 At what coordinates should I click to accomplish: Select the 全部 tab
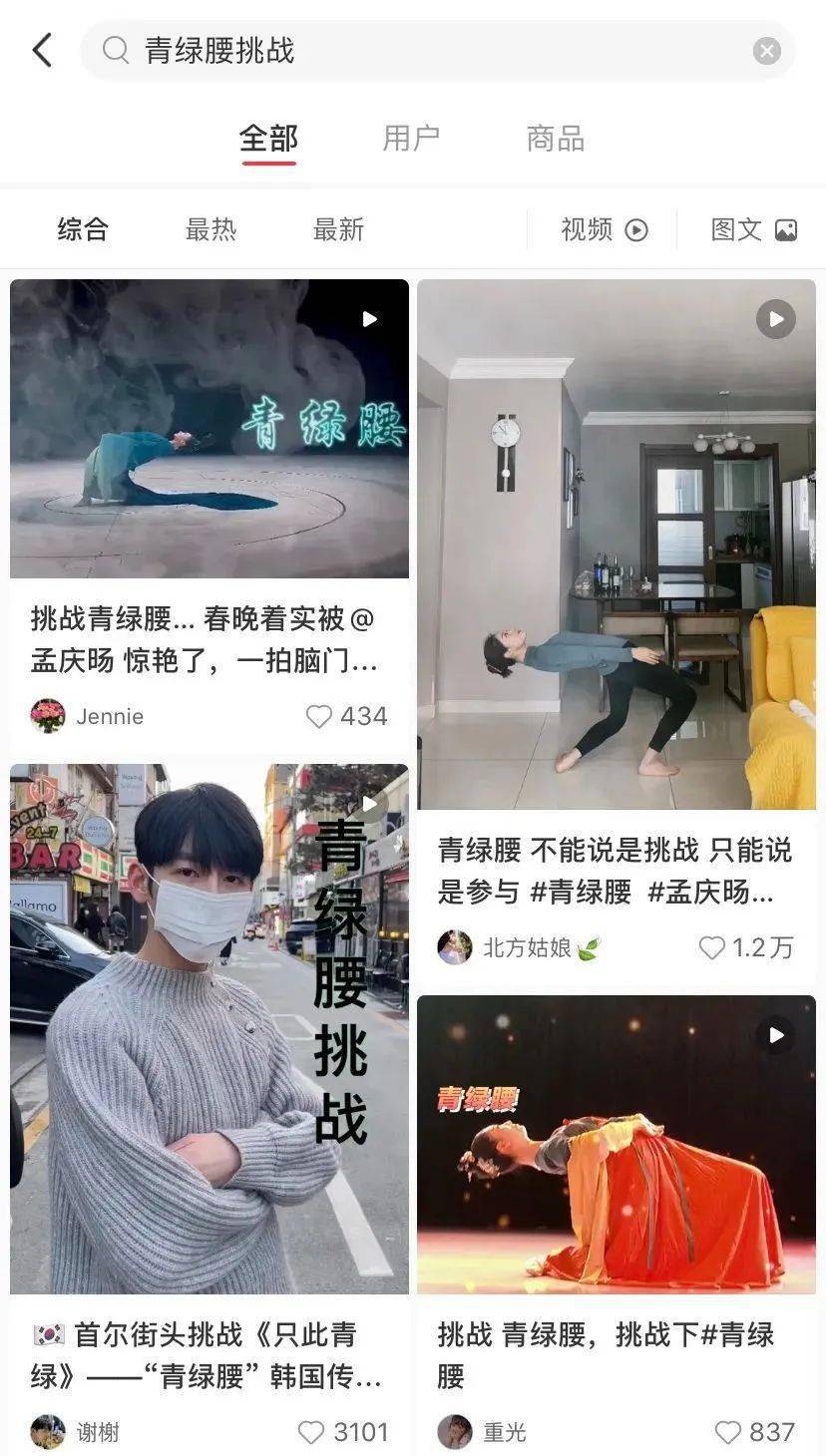268,139
